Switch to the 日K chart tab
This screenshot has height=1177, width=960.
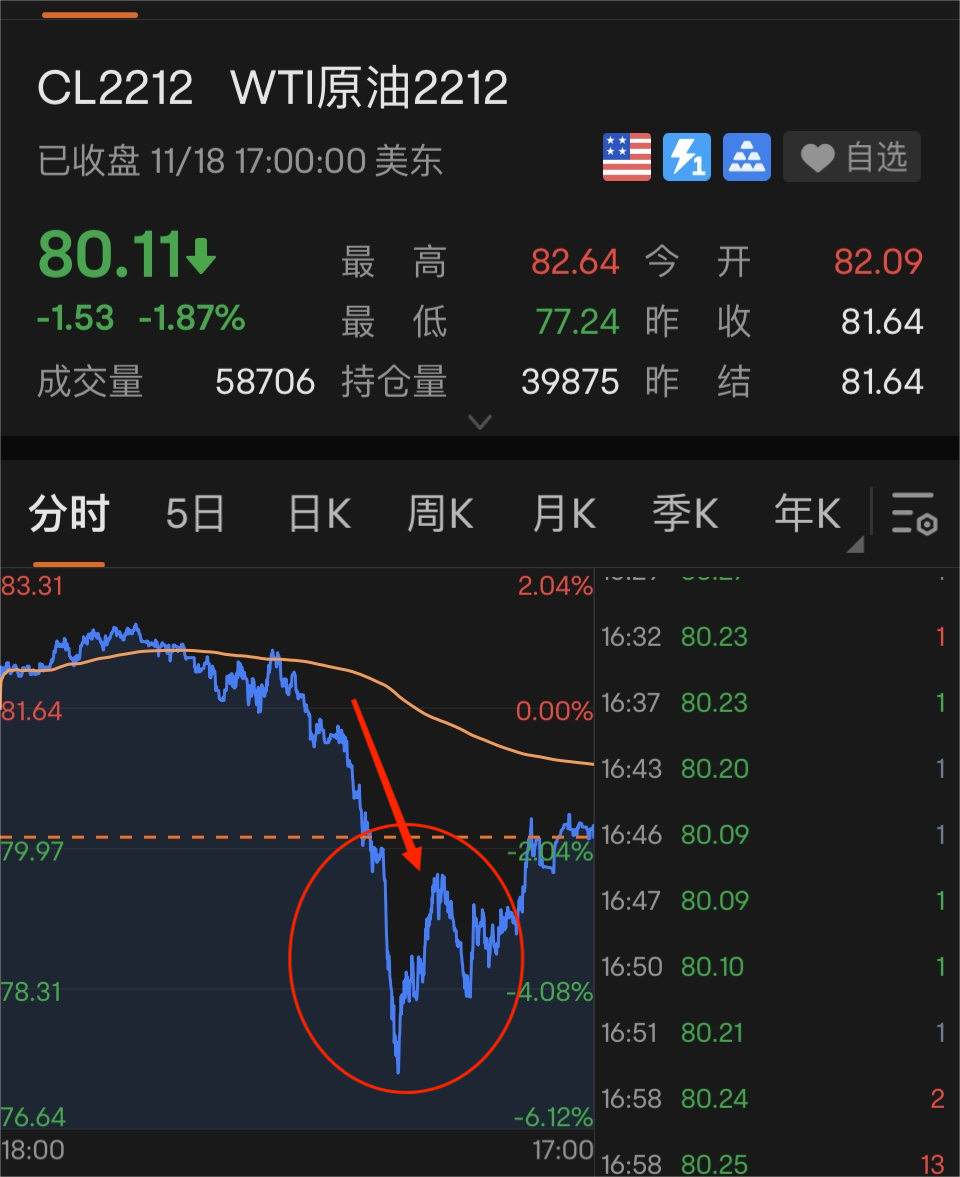(x=319, y=514)
